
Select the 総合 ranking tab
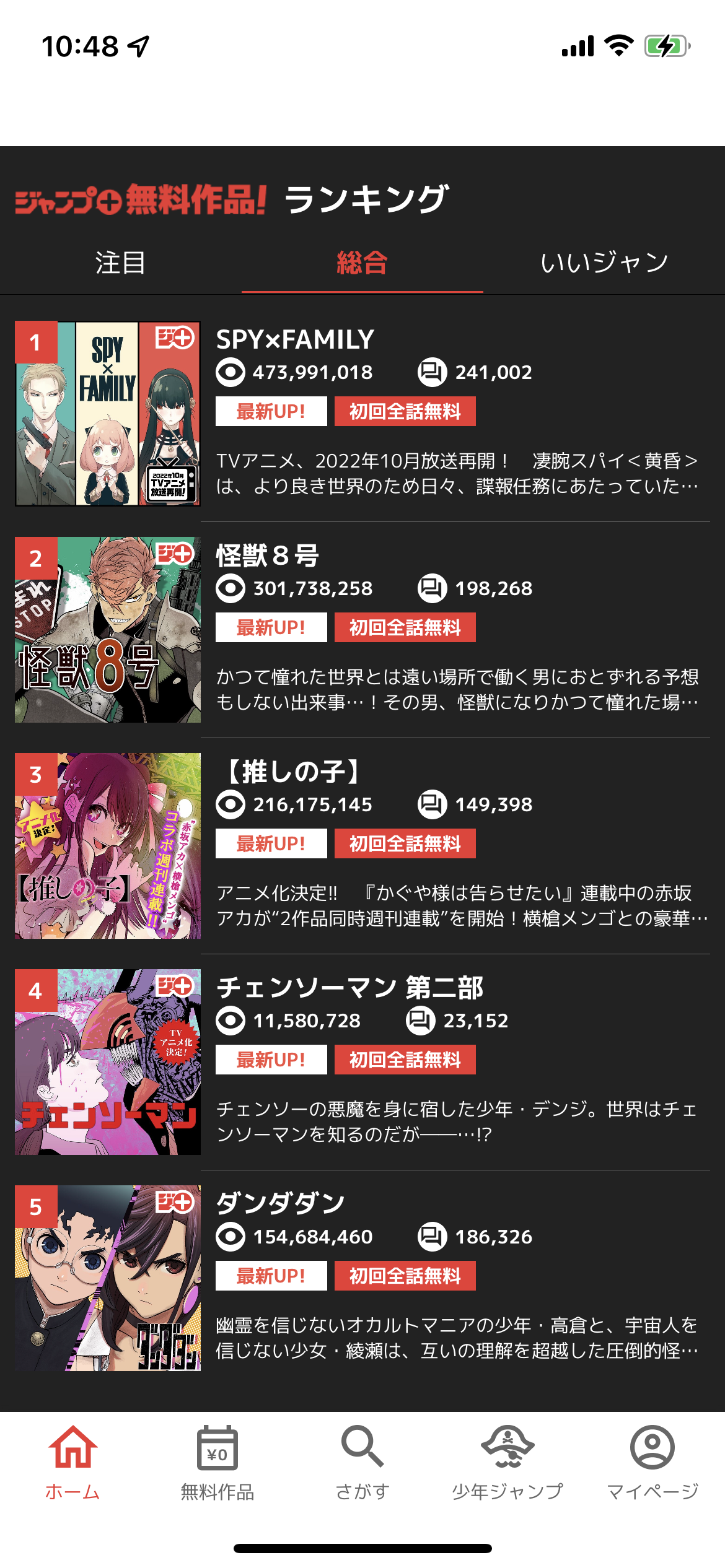tap(362, 263)
